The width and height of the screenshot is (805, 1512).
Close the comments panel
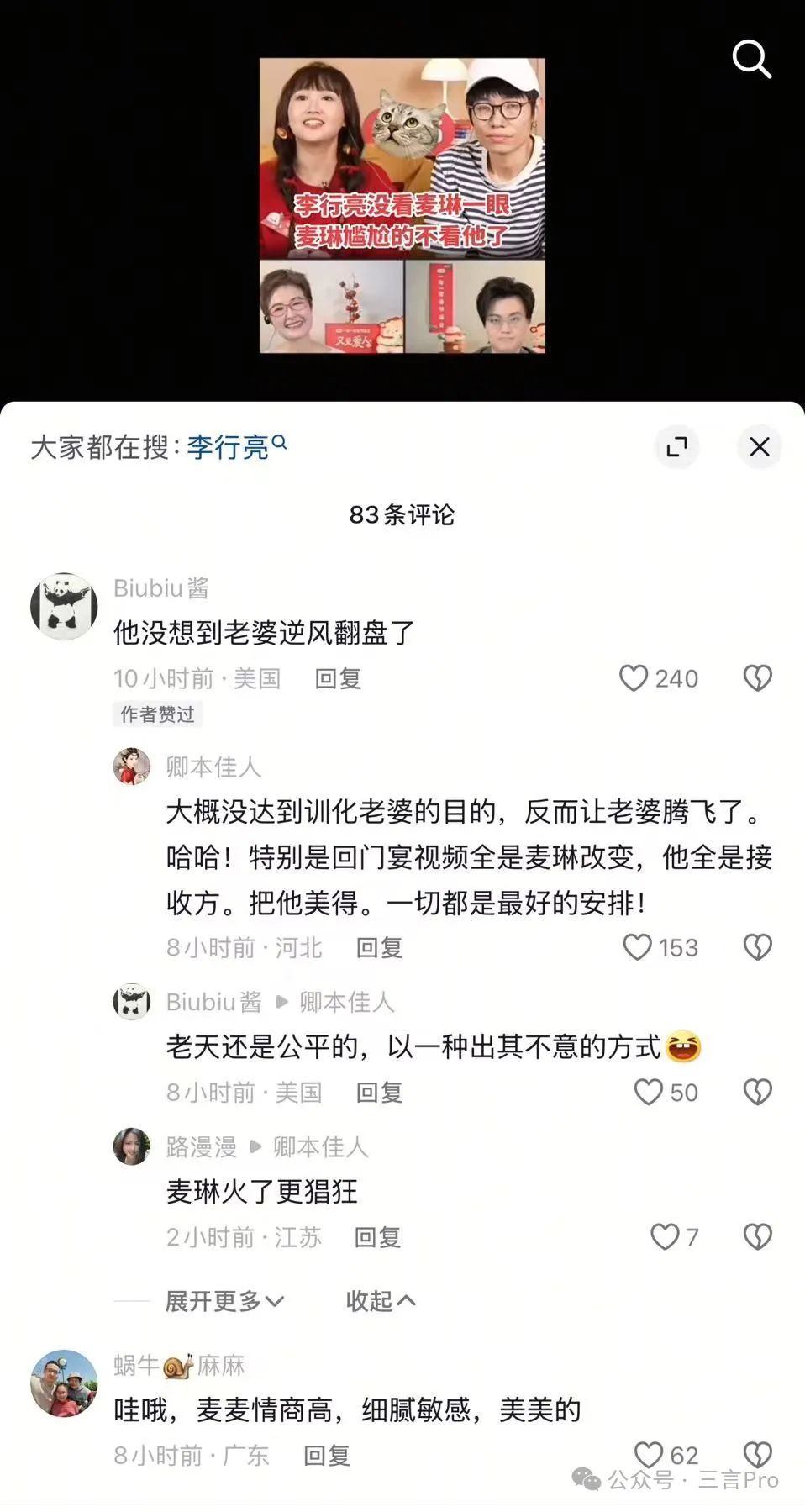(760, 446)
